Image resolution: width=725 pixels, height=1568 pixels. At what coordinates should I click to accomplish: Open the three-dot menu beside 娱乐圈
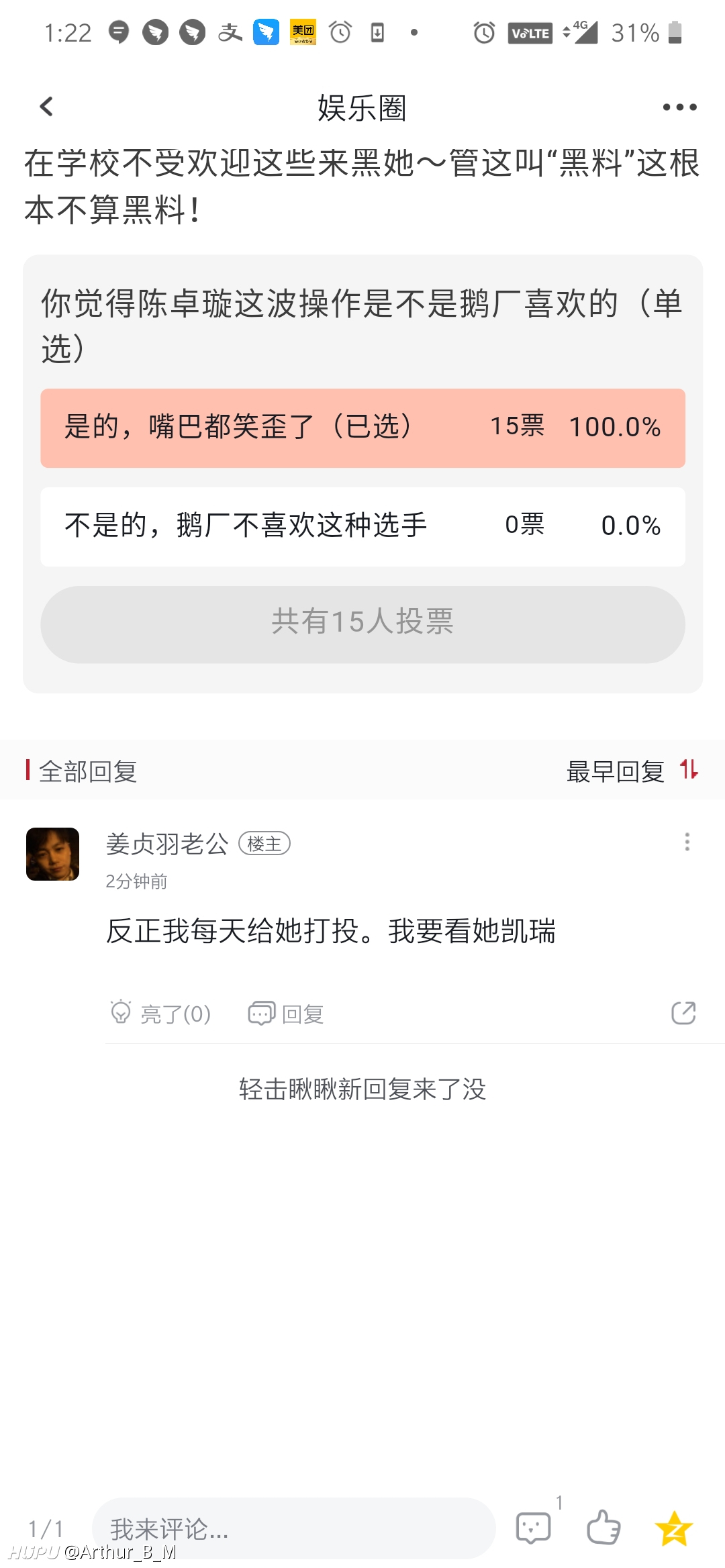click(x=679, y=107)
